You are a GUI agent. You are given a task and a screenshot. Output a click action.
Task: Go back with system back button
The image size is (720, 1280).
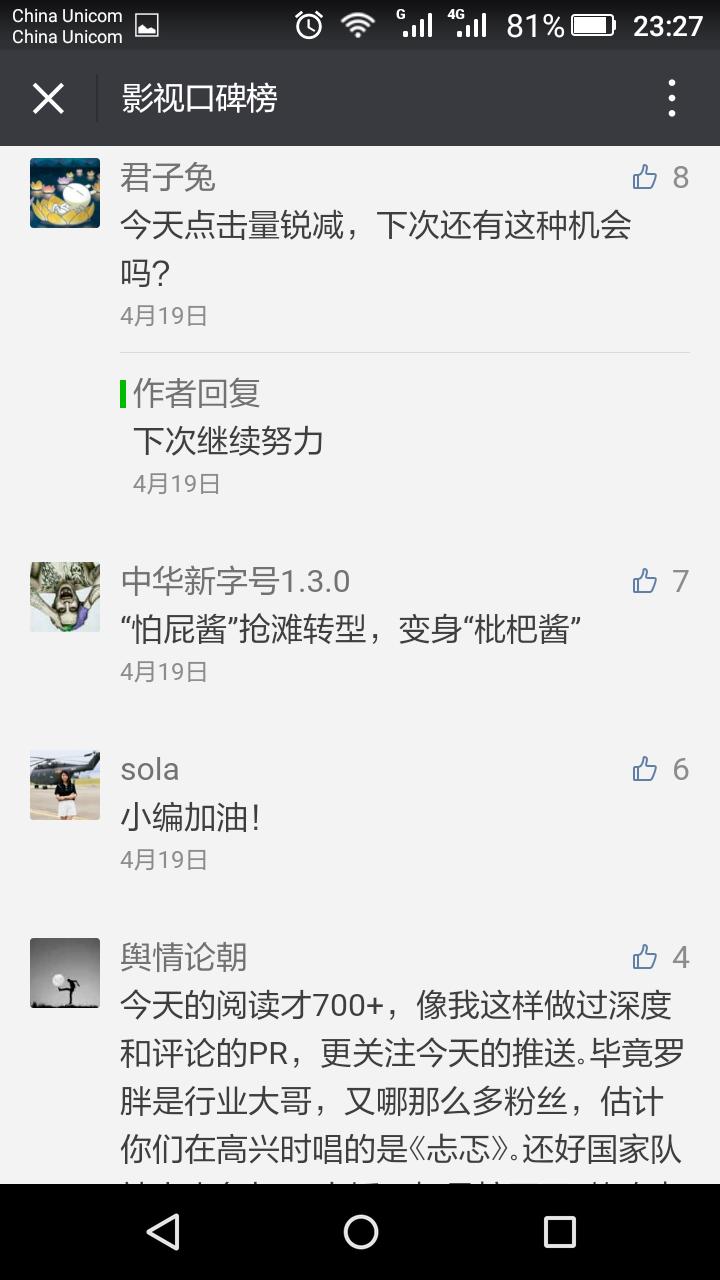click(162, 1232)
